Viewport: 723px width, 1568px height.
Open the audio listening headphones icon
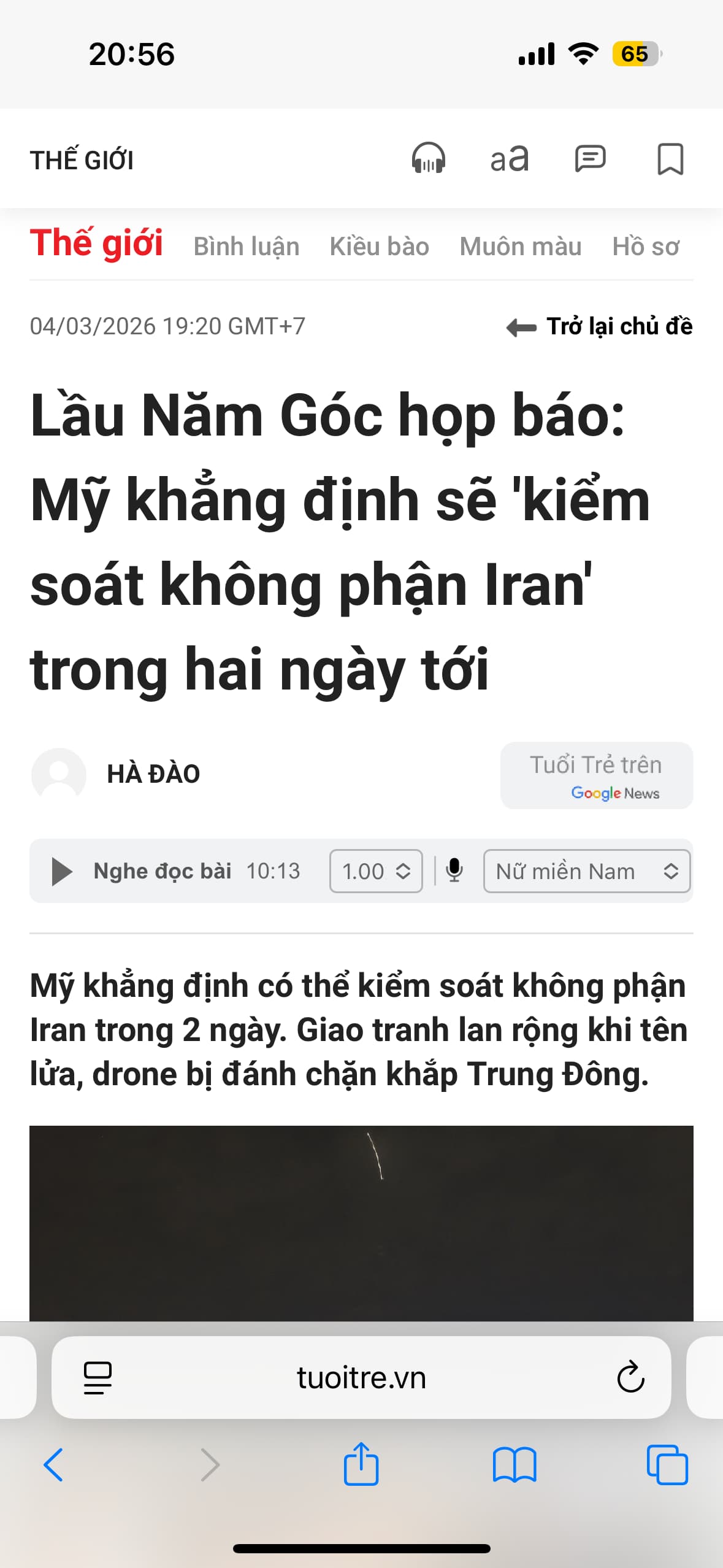(428, 159)
